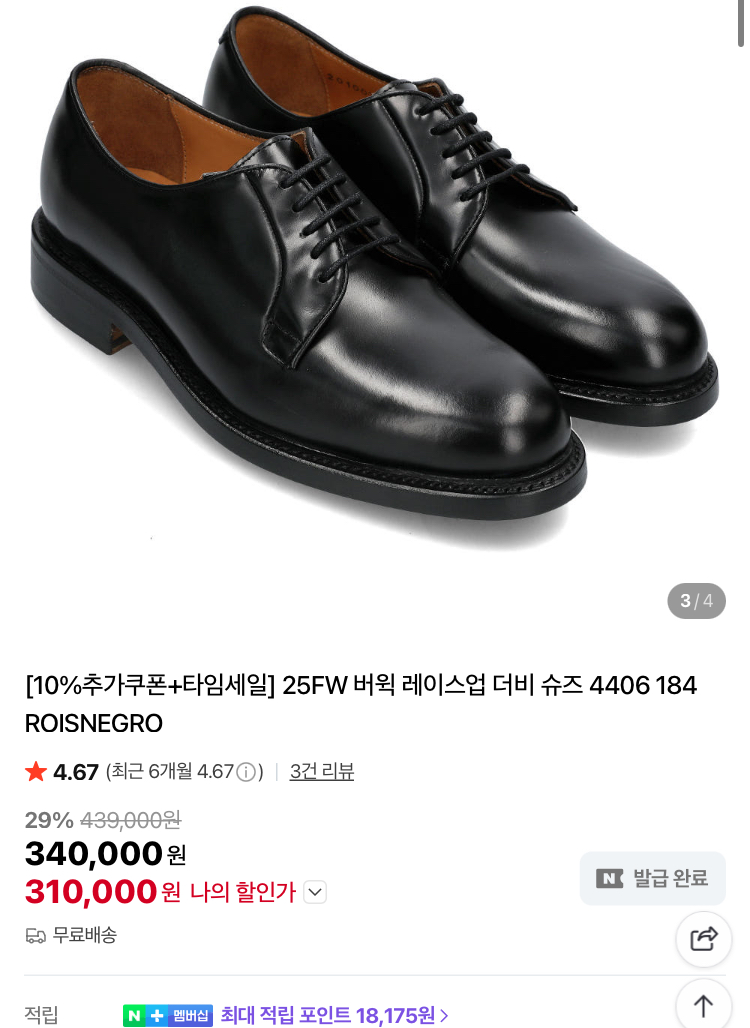Image resolution: width=750 pixels, height=1028 pixels.
Task: Open 최대 적립 포인트 18,175원 details
Action: (334, 1016)
